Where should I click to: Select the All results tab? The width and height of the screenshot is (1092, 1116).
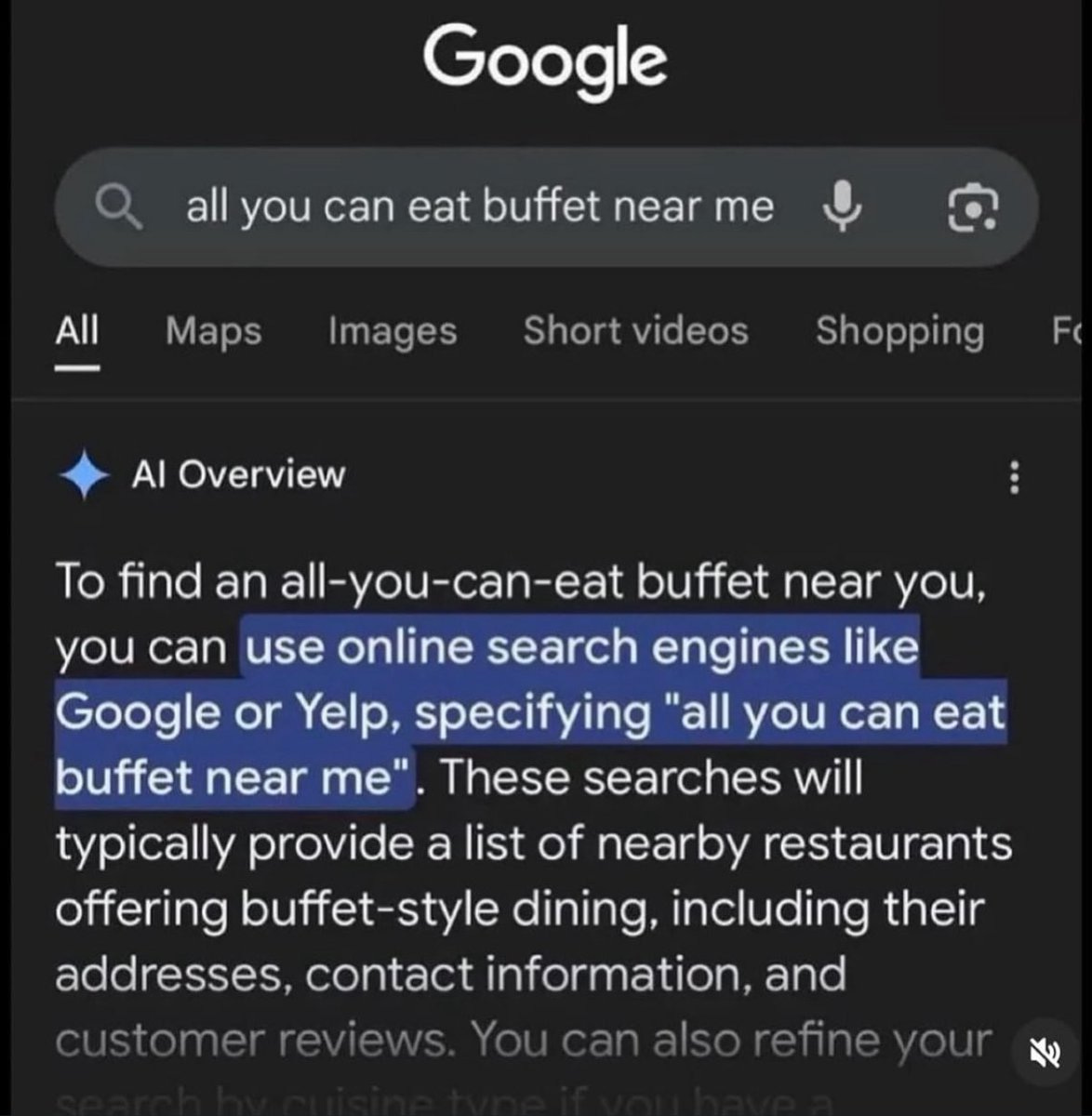pyautogui.click(x=77, y=331)
